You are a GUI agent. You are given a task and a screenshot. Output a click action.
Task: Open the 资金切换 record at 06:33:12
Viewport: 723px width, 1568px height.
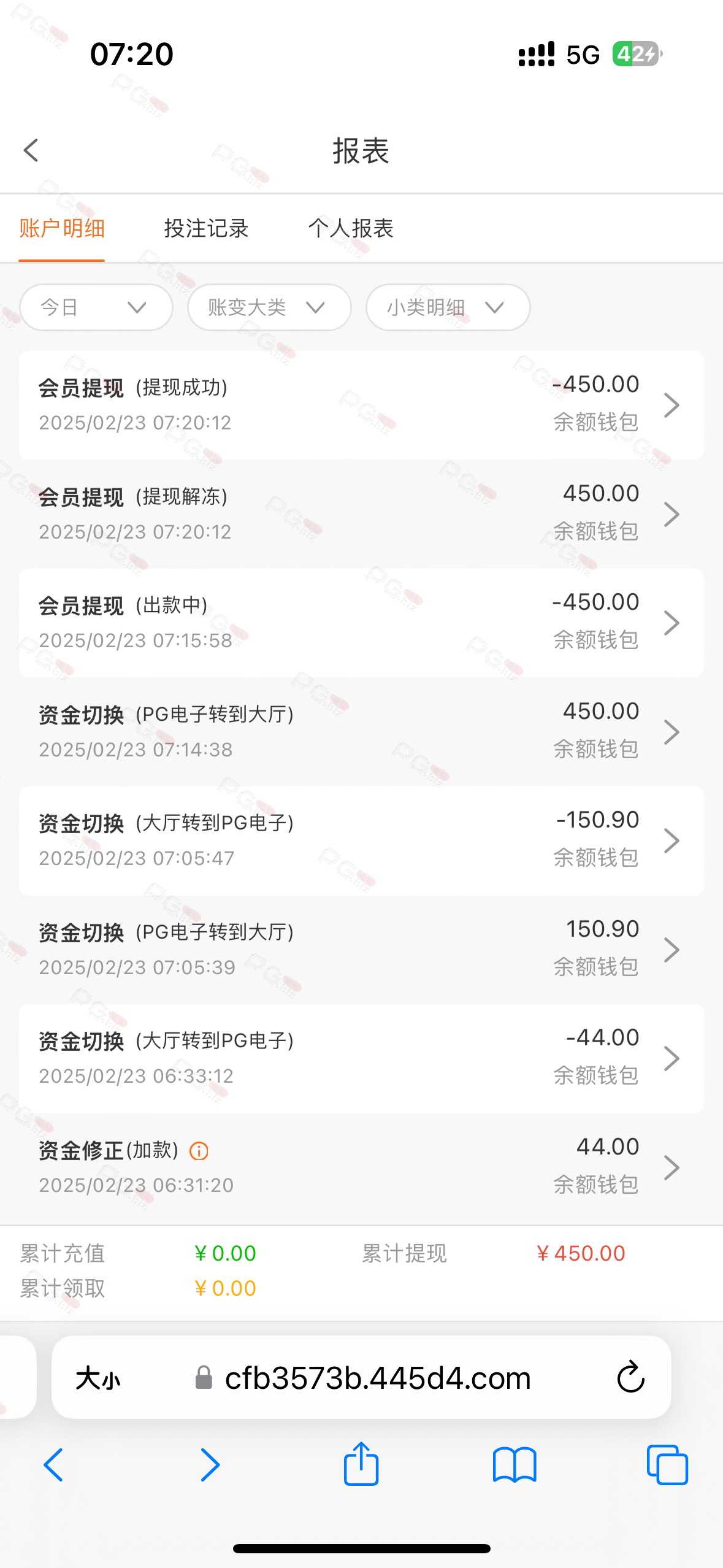click(x=361, y=1058)
